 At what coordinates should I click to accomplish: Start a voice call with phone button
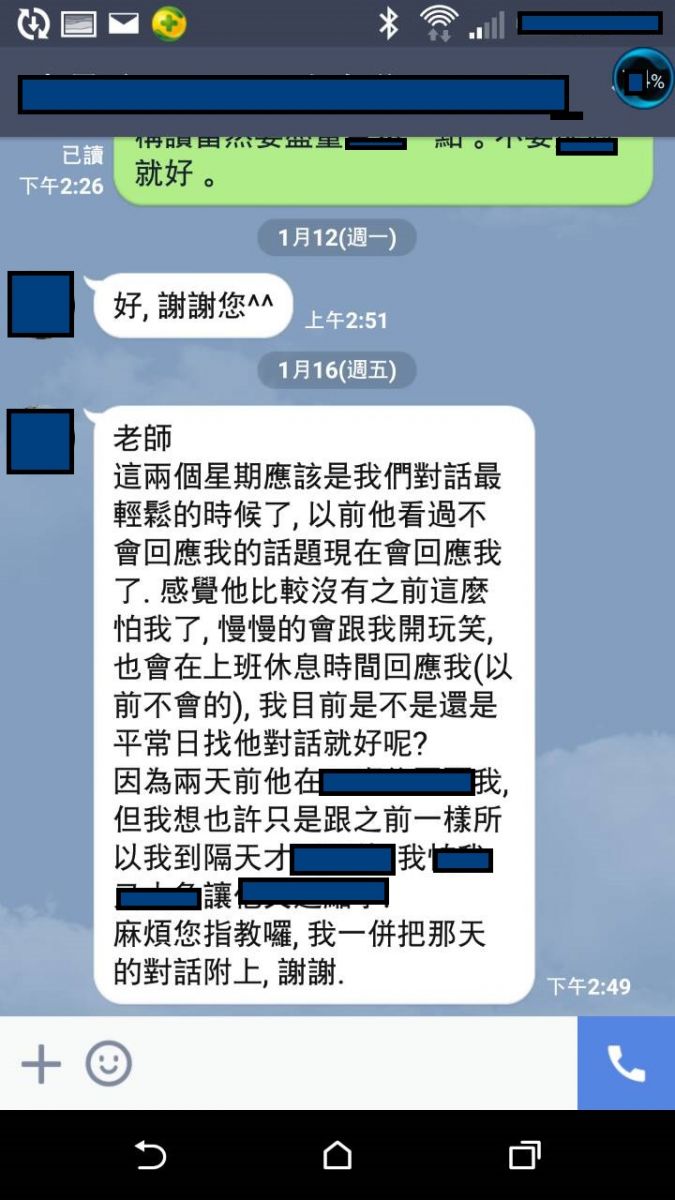click(626, 1064)
